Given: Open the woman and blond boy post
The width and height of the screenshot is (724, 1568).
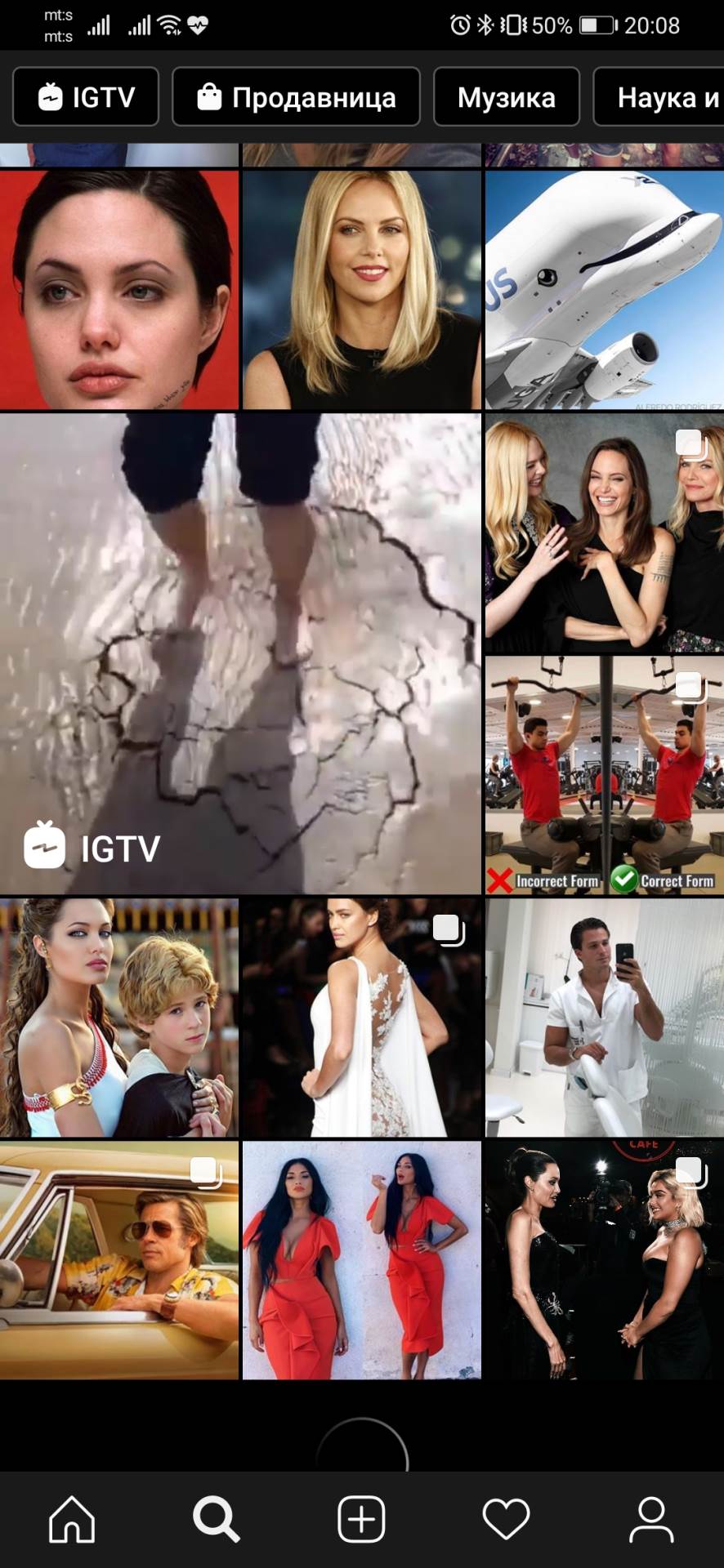Looking at the screenshot, I should pos(119,1017).
